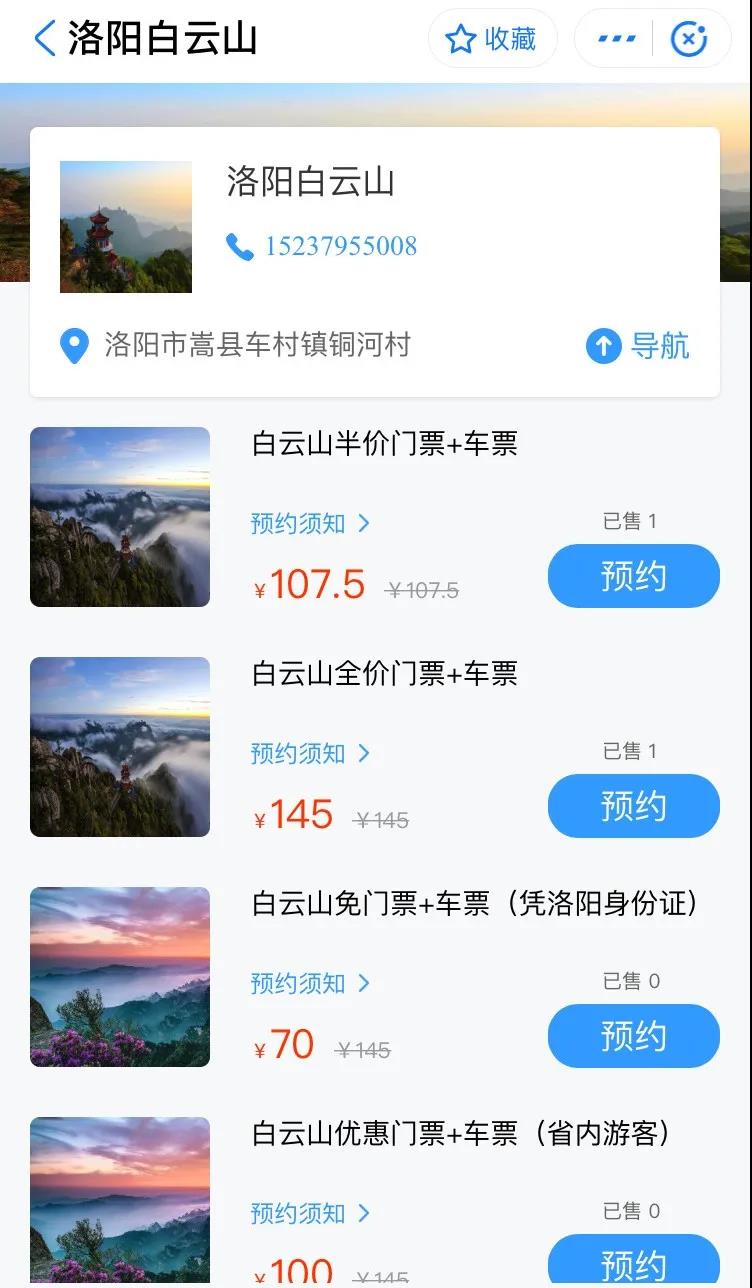View 预约须知 for 白云山免门票+车票
This screenshot has width=752, height=1288.
310,983
